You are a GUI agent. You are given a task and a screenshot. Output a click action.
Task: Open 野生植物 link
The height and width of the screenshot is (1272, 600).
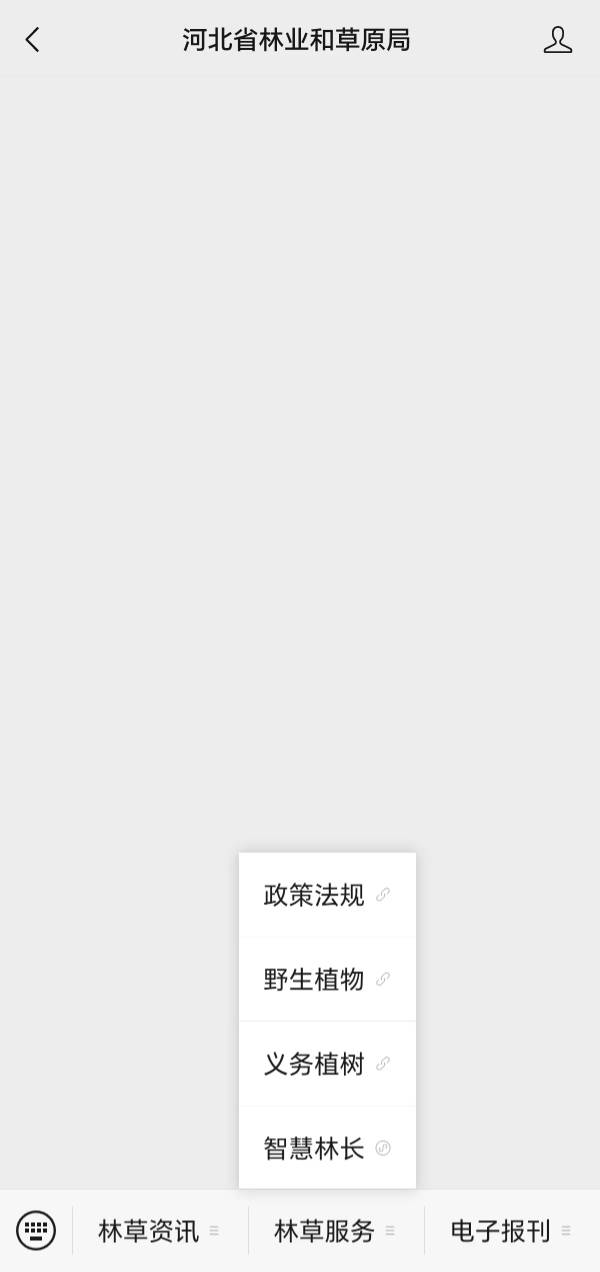326,979
